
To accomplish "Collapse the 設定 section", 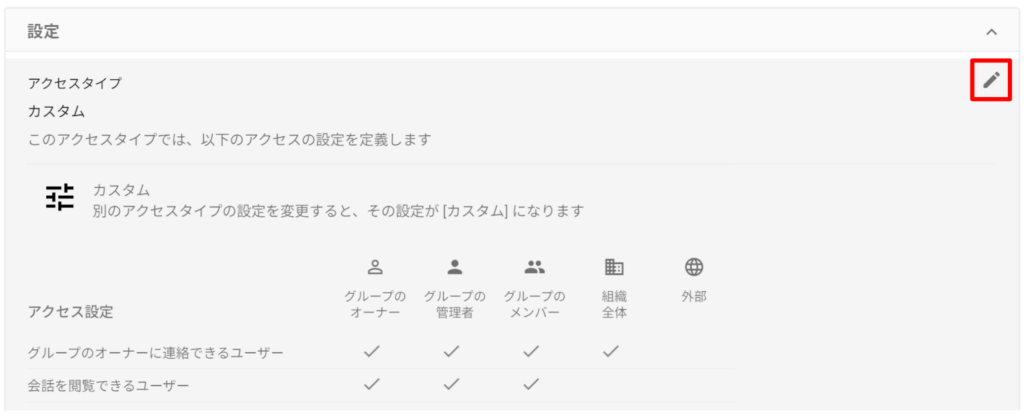I will (x=991, y=32).
